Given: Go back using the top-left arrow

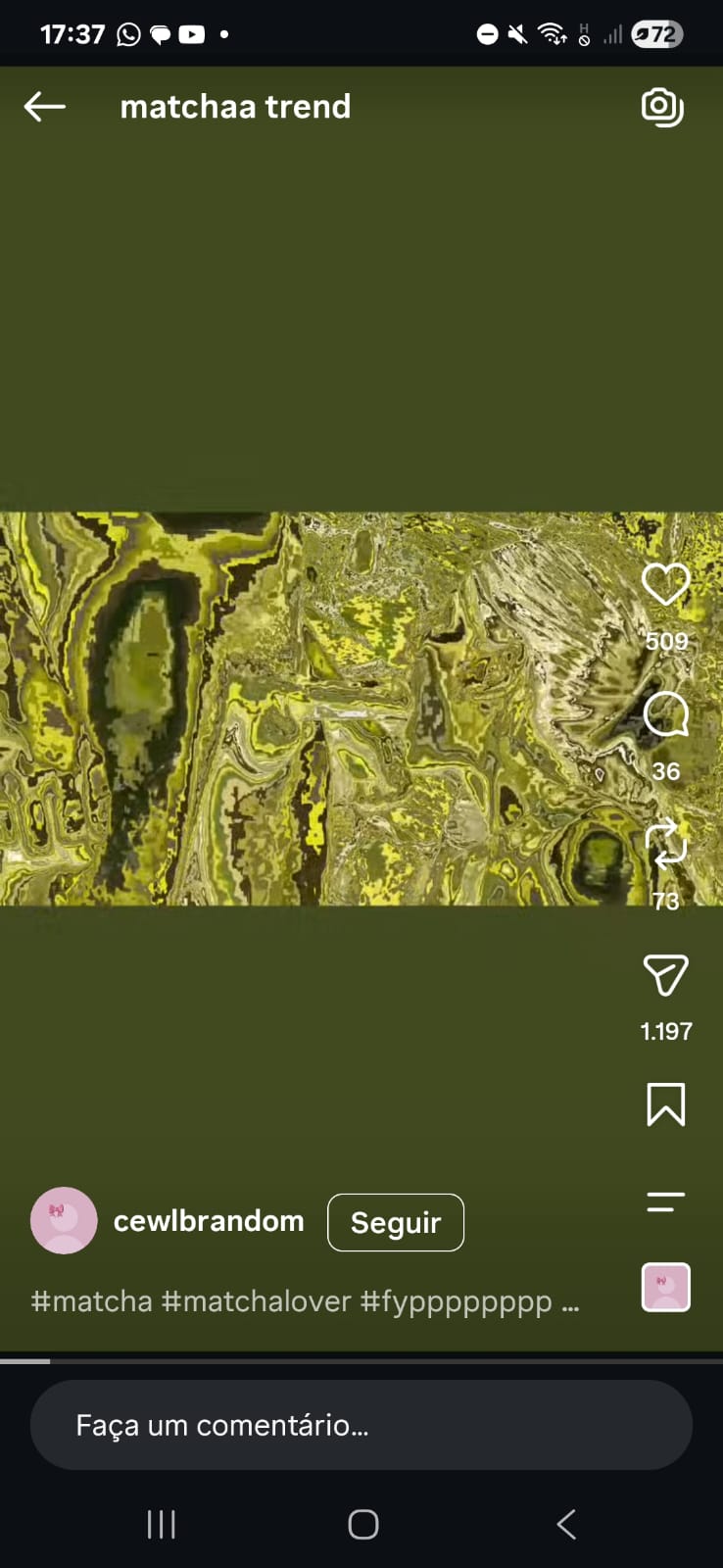Looking at the screenshot, I should [45, 106].
